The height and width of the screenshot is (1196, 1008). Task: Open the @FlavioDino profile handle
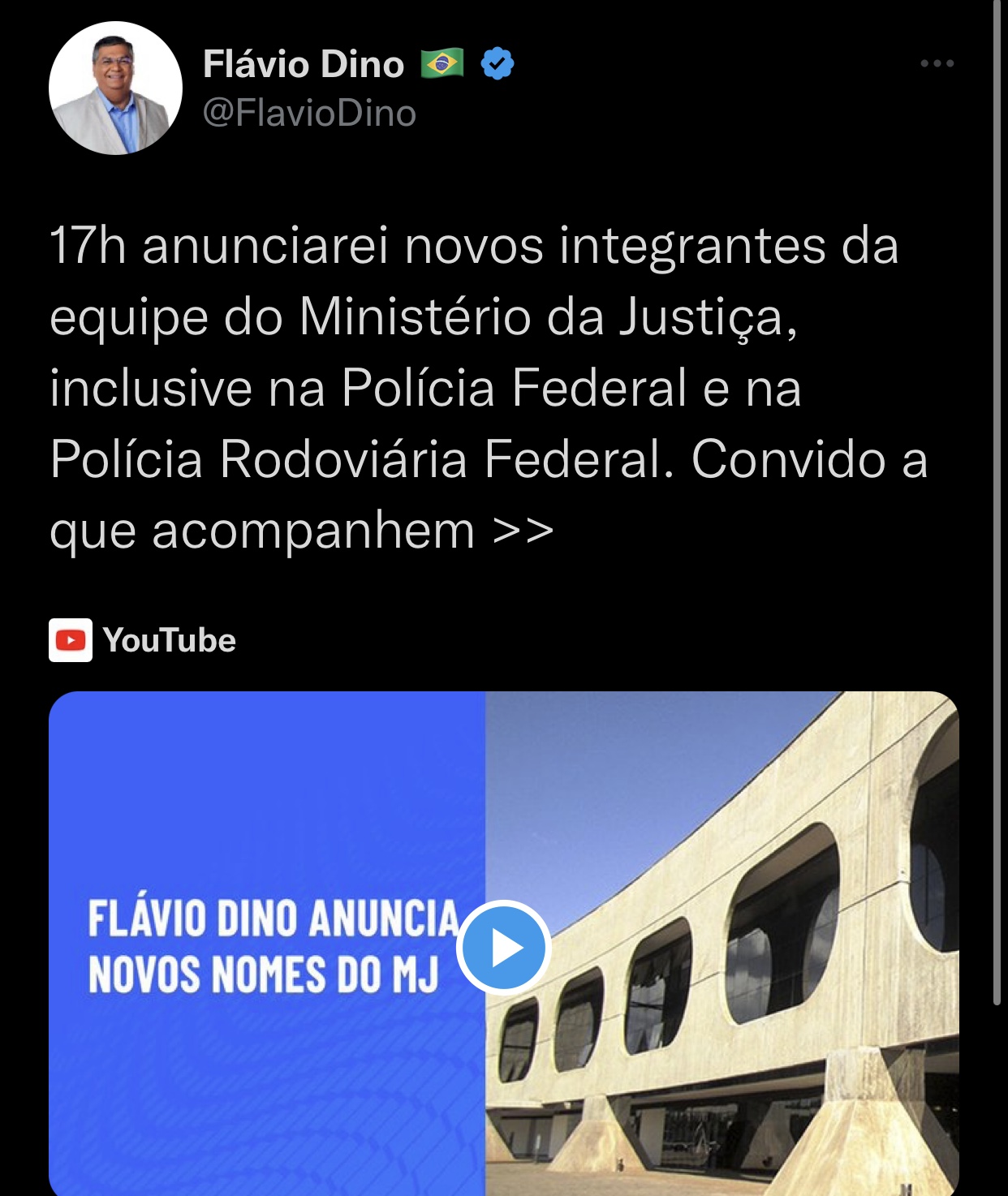click(309, 114)
